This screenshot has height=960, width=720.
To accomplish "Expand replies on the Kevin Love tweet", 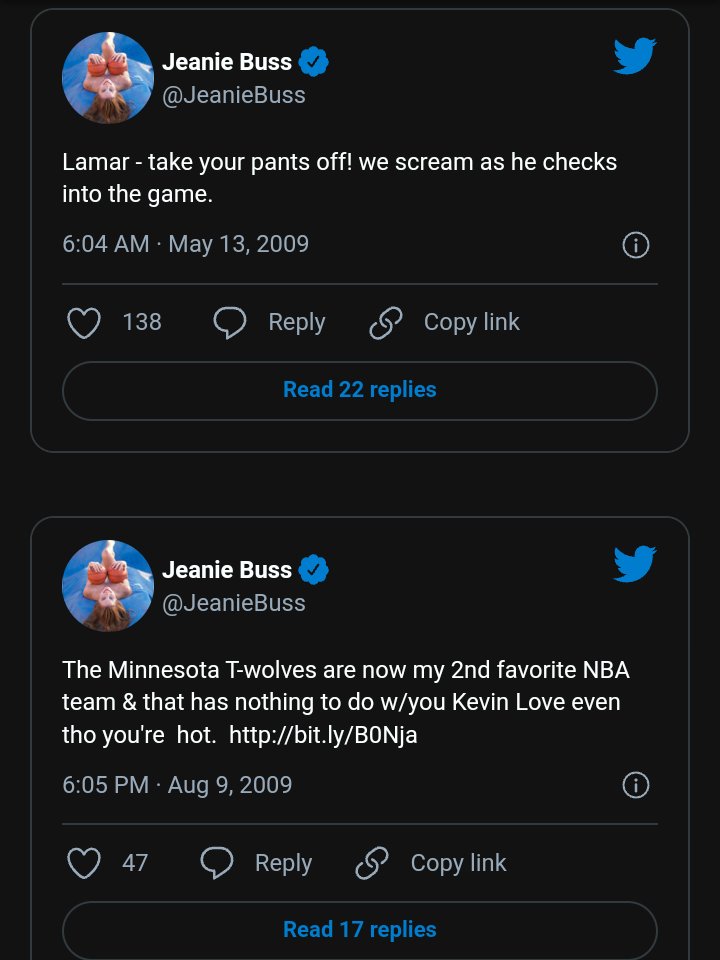I will coord(359,929).
